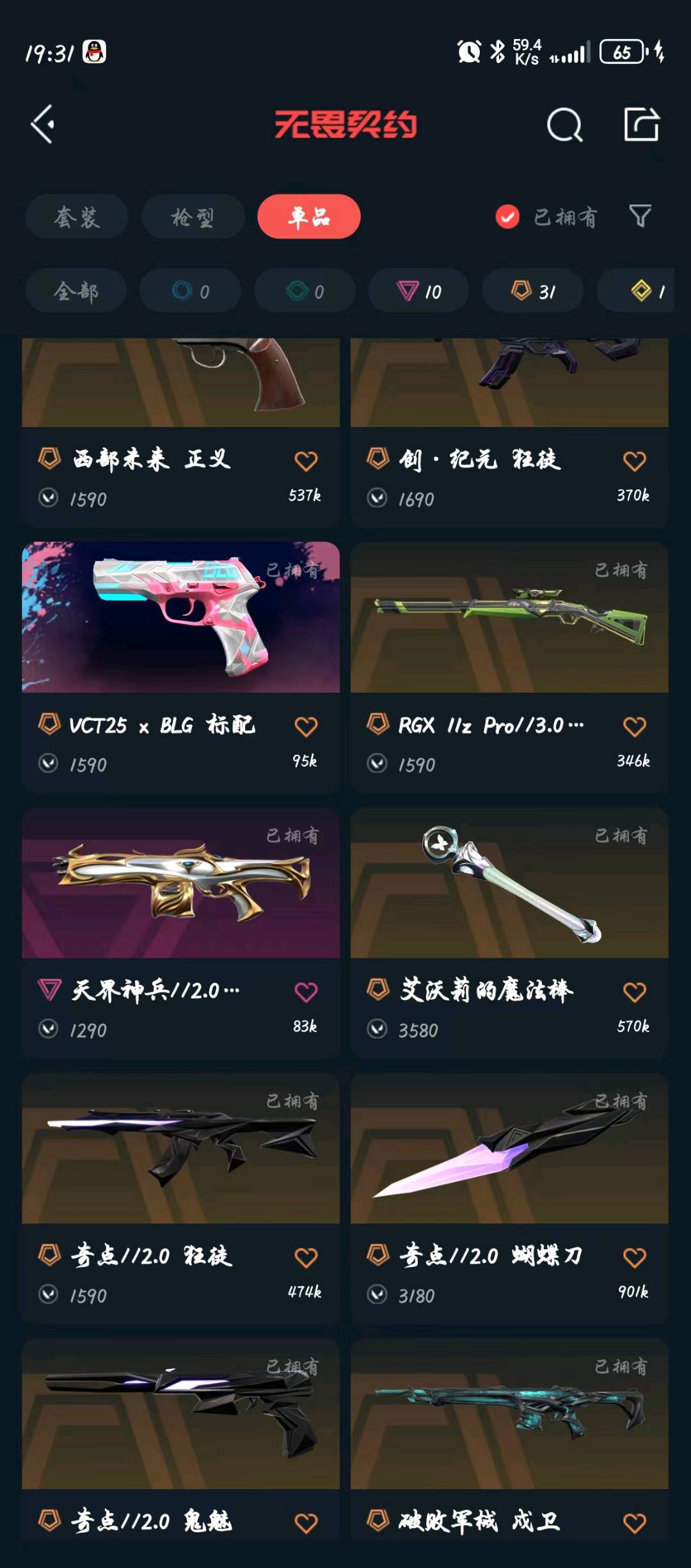Like the 西部未来 正义 skin
The height and width of the screenshot is (1568, 691).
coord(306,461)
